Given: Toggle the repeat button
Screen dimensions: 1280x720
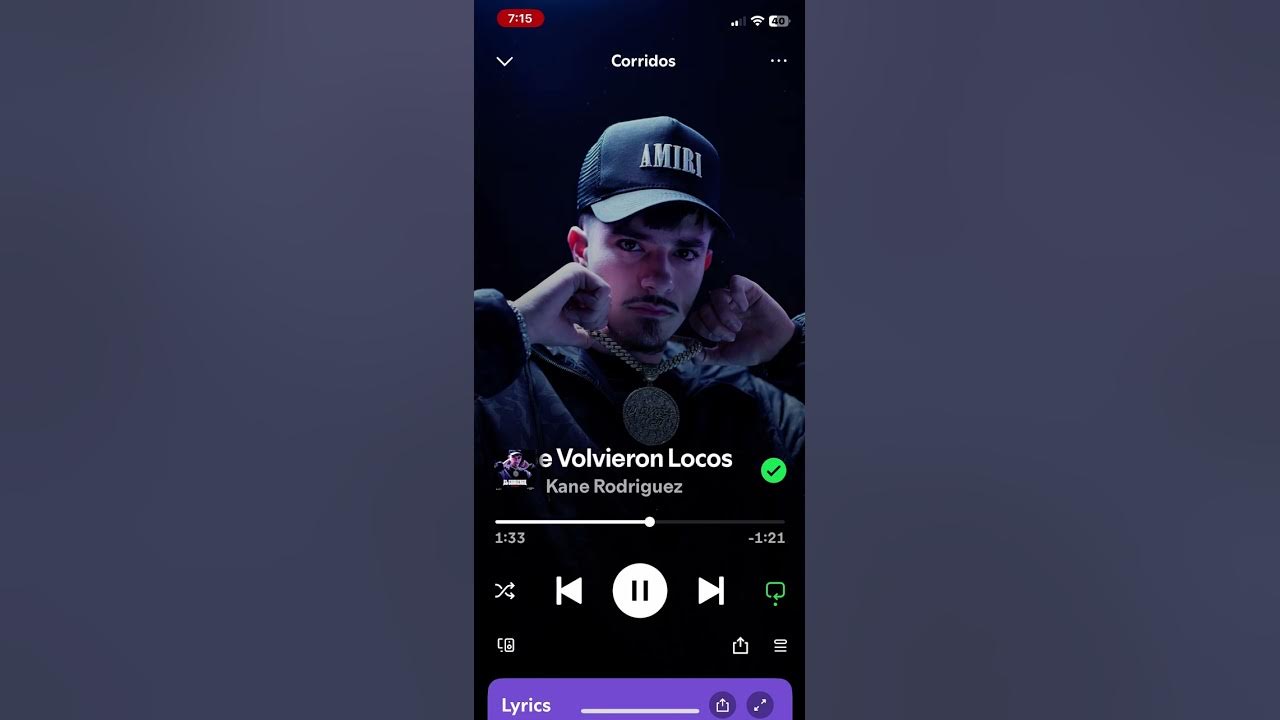Looking at the screenshot, I should (775, 592).
